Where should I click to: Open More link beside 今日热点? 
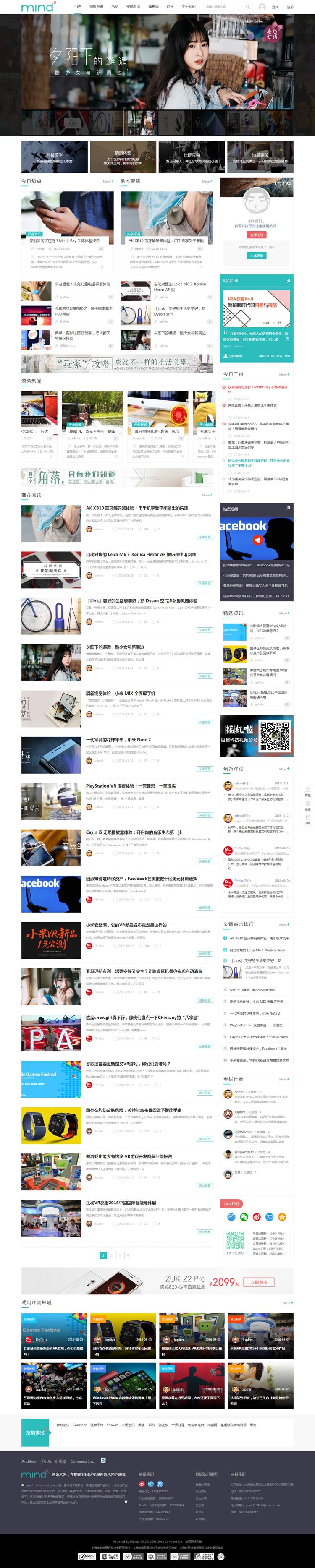[107, 181]
